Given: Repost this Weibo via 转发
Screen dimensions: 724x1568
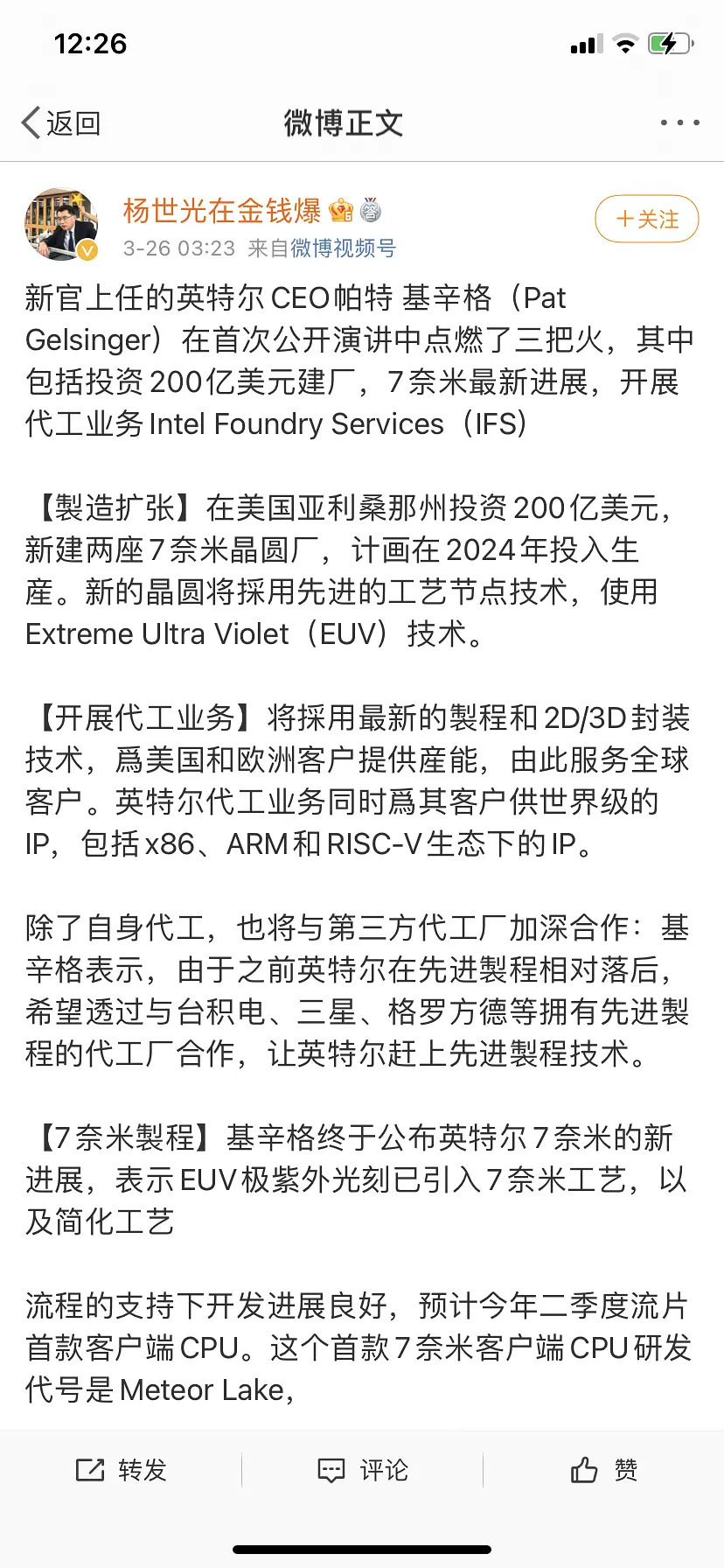Looking at the screenshot, I should pyautogui.click(x=122, y=1470).
